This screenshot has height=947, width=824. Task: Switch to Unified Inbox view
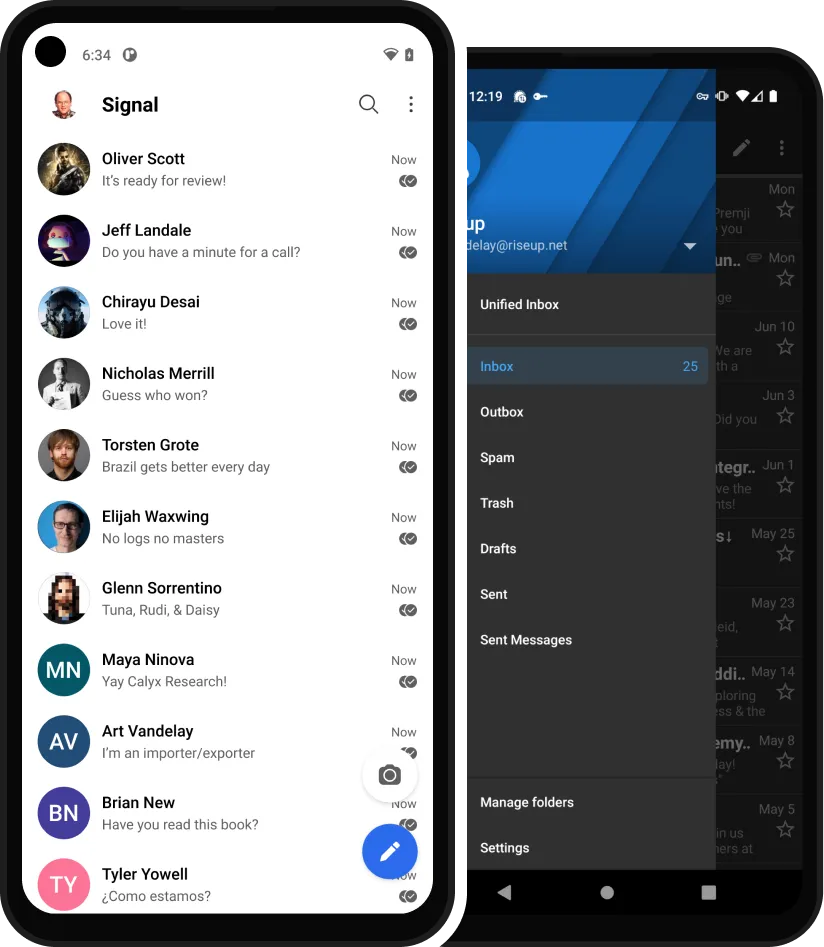519,304
